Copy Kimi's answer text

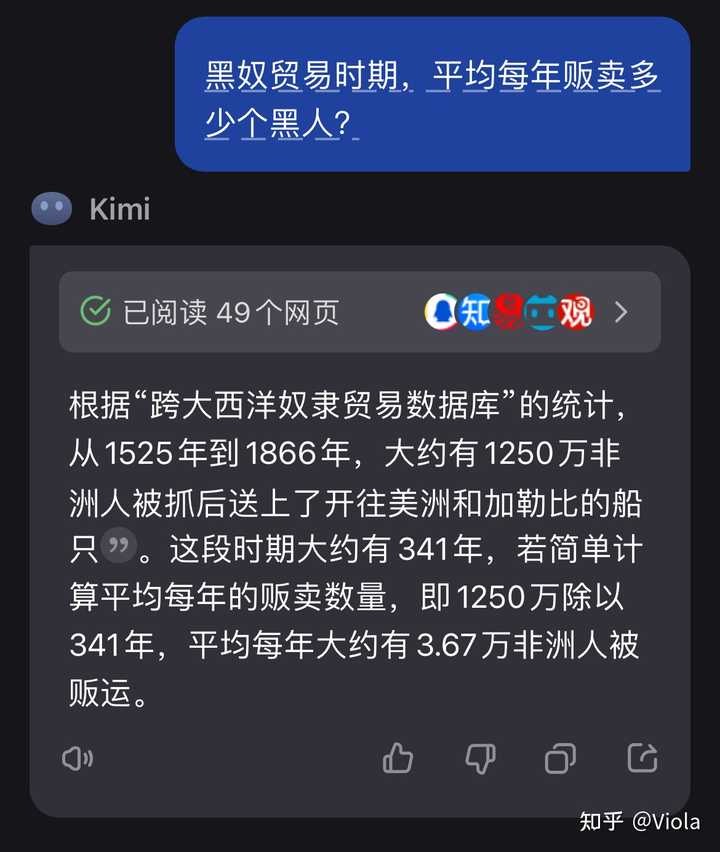pyautogui.click(x=560, y=759)
